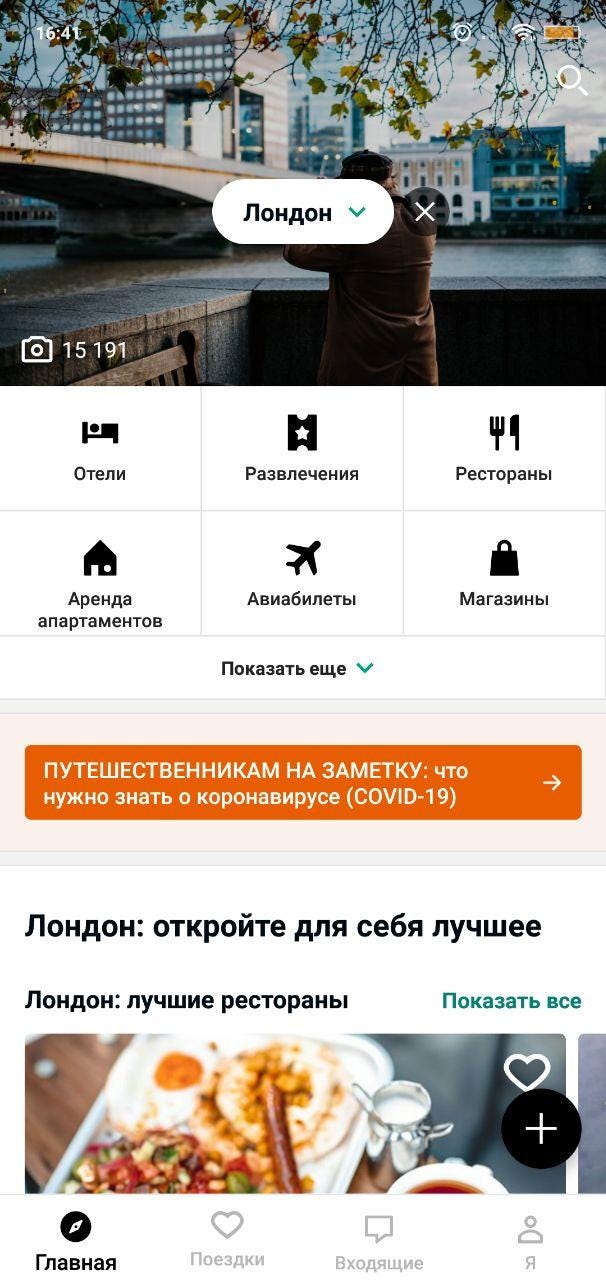Switch to the Главная tab

tap(76, 1240)
